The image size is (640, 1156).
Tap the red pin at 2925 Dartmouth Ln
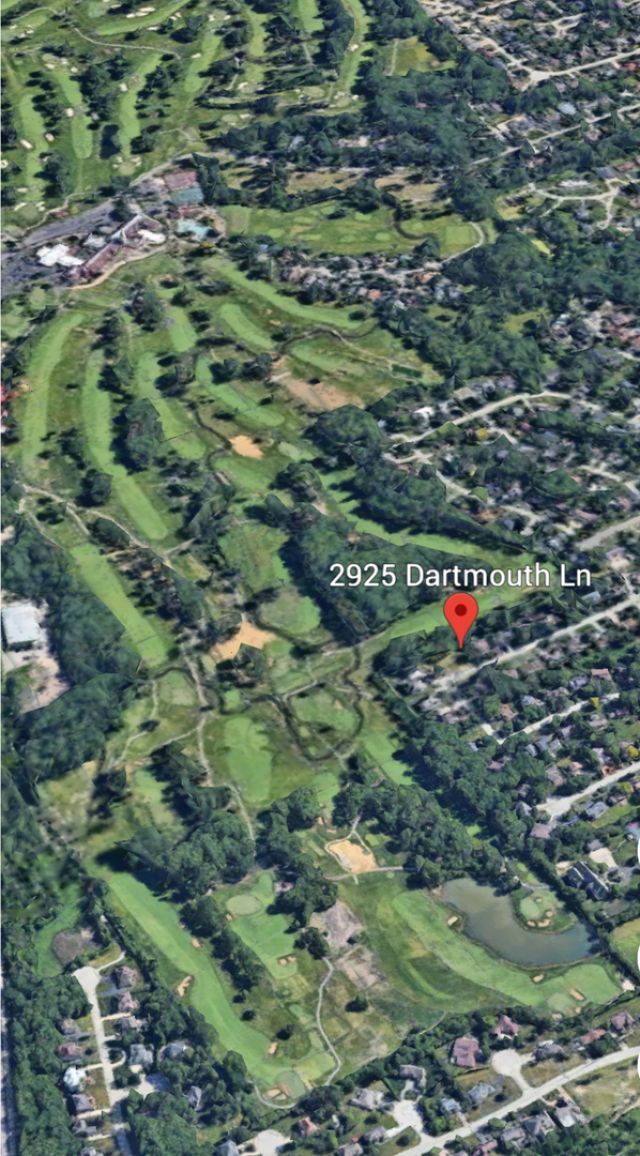point(461,614)
